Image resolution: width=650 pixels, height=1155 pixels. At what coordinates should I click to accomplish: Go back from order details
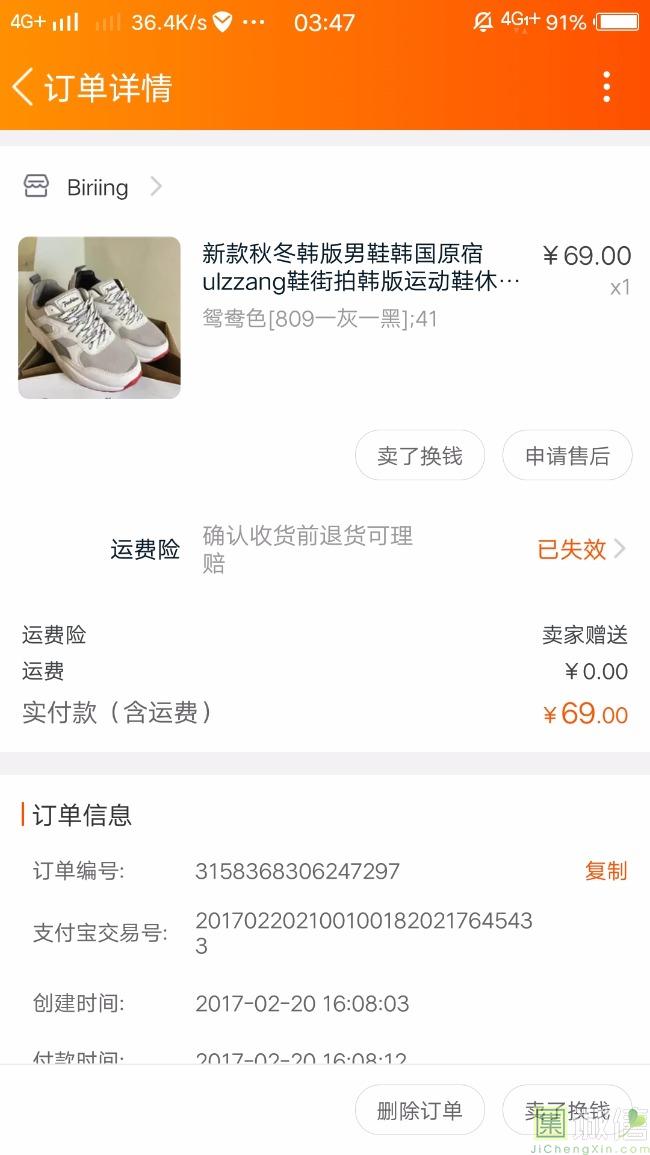24,87
